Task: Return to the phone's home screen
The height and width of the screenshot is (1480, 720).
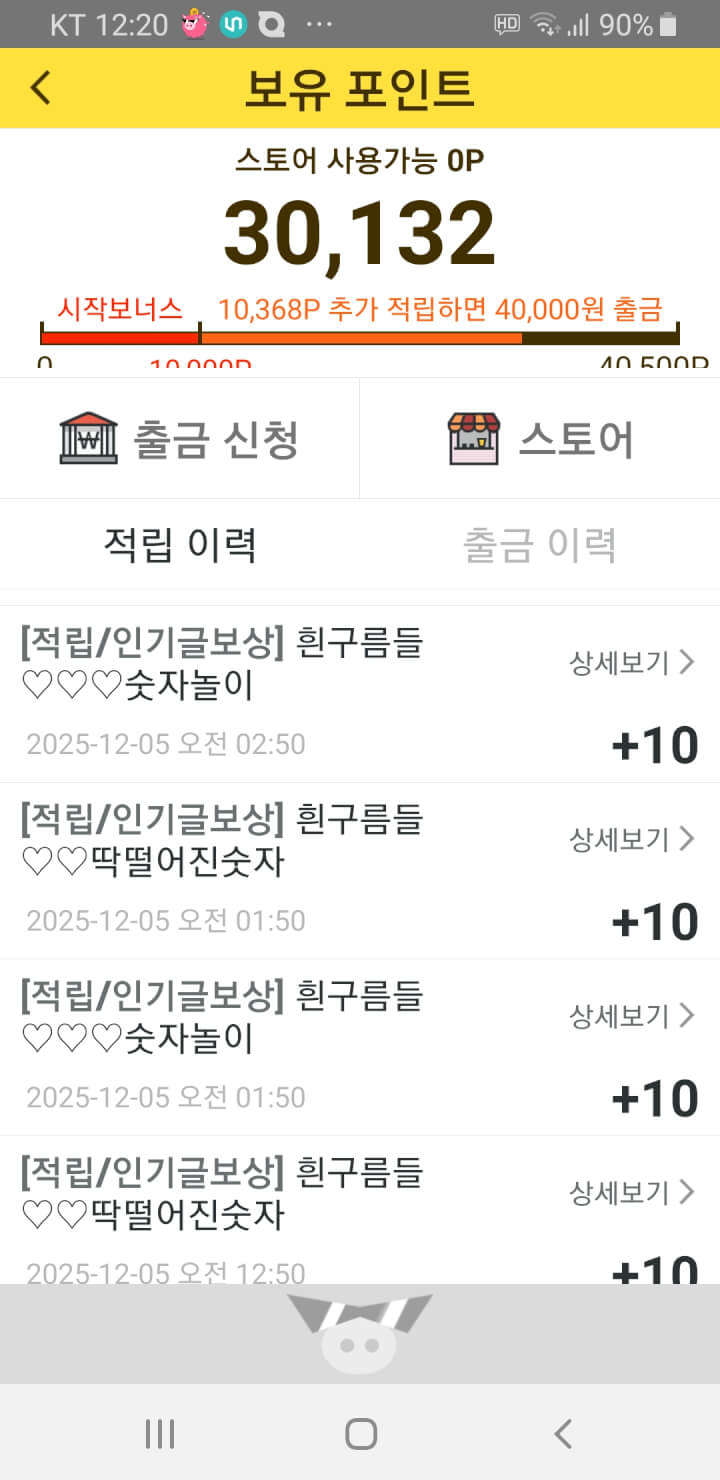Action: pyautogui.click(x=360, y=1434)
